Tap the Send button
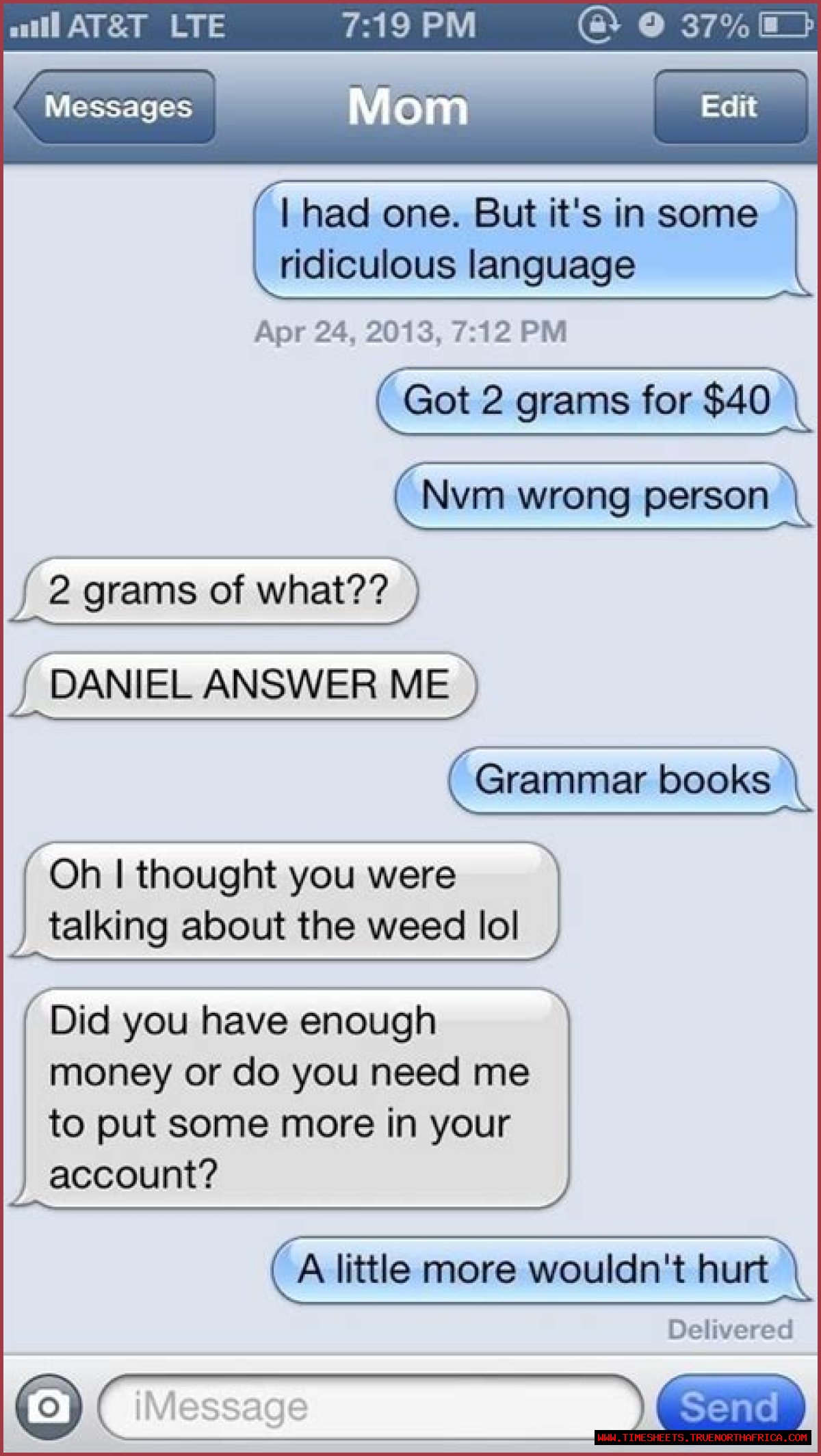This screenshot has width=821, height=1456. click(x=729, y=1405)
